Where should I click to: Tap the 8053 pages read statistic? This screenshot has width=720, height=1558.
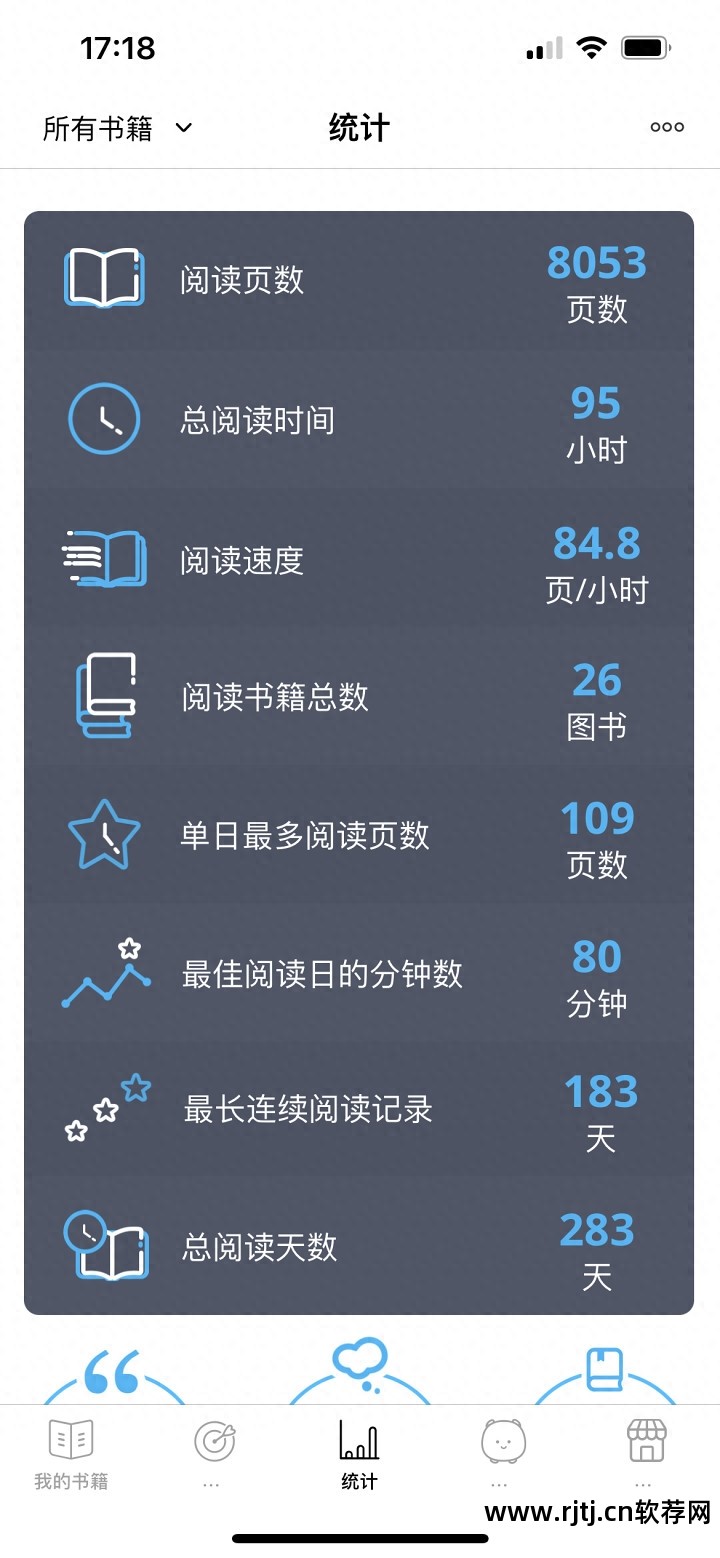click(597, 262)
